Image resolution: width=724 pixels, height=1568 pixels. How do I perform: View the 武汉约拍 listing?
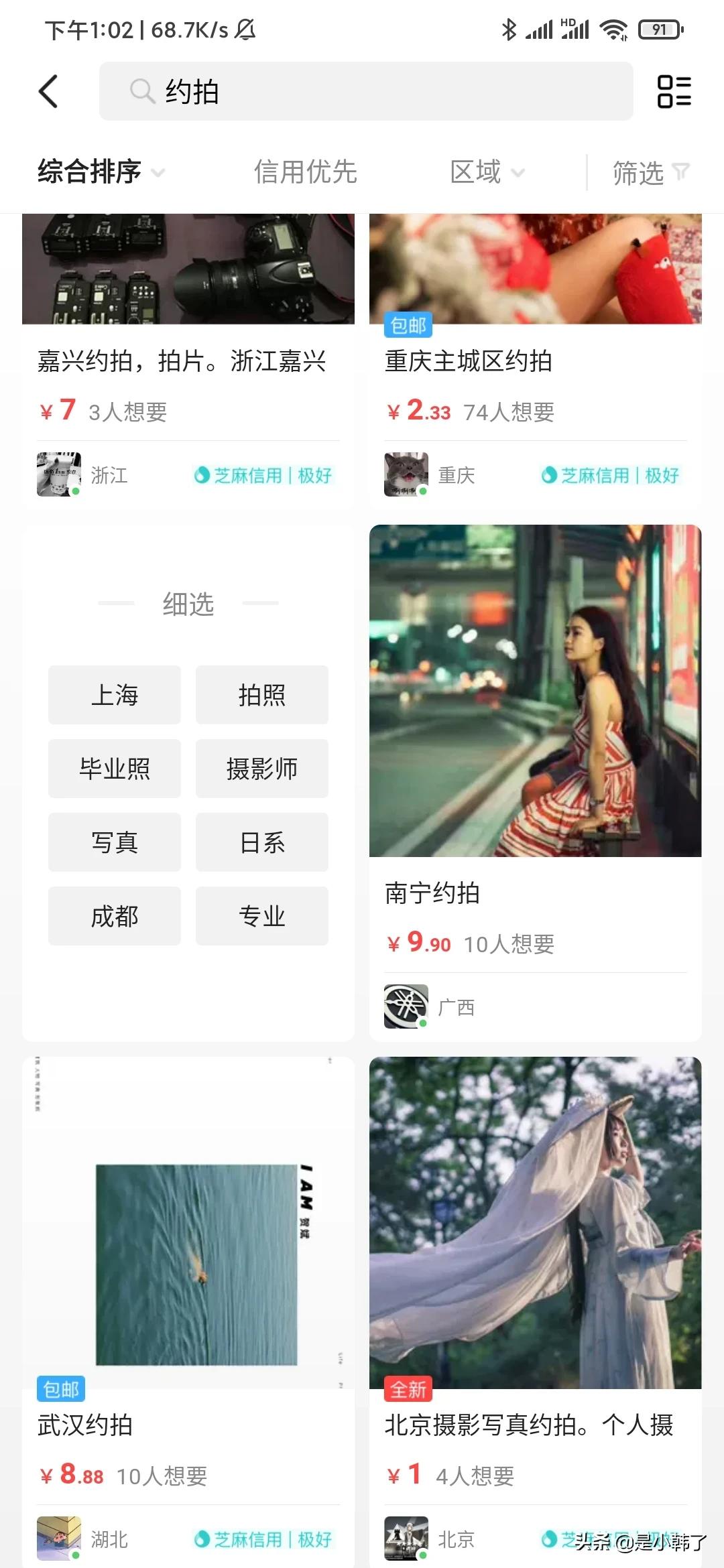(x=188, y=1273)
